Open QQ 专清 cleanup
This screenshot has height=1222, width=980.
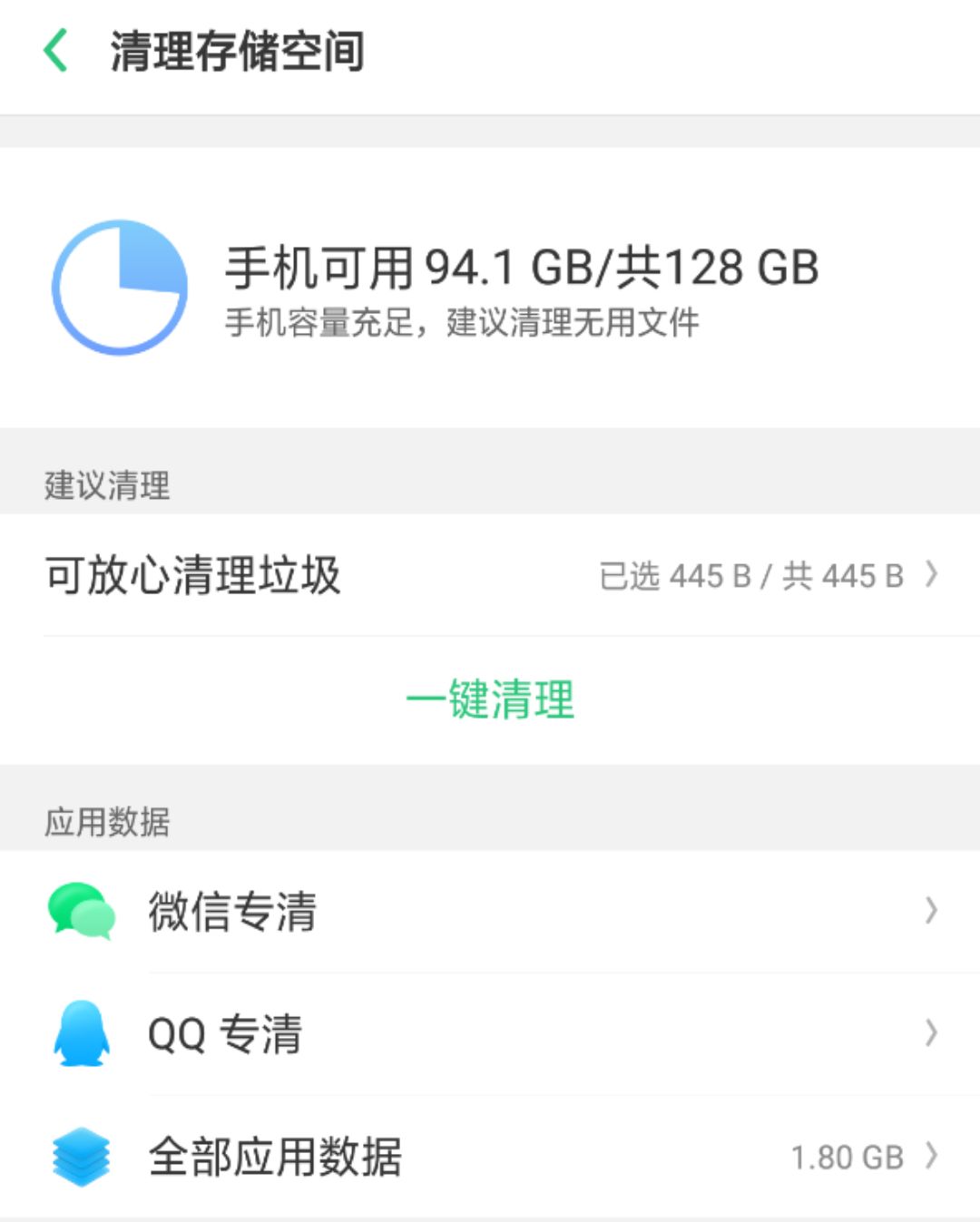[x=490, y=1033]
